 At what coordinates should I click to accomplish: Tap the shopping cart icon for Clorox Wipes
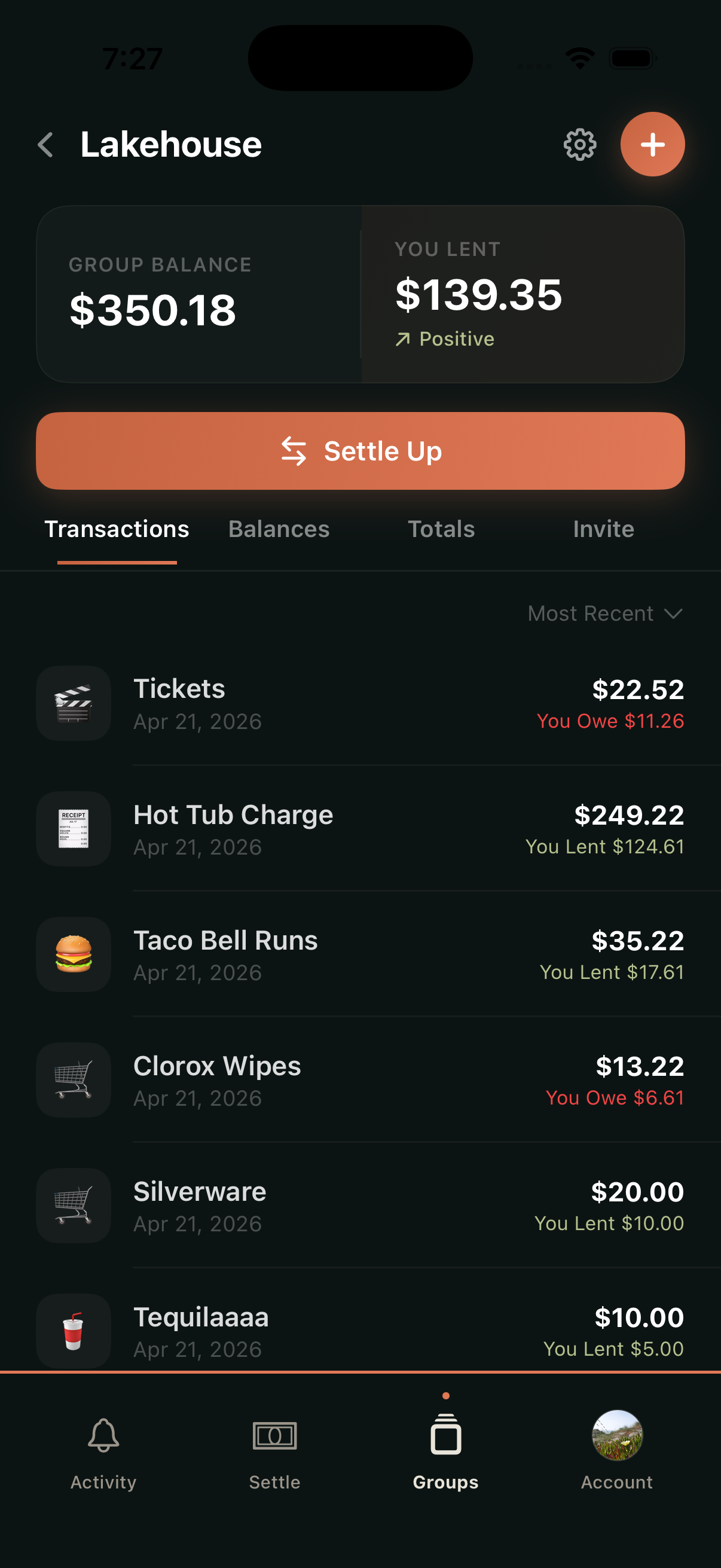coord(73,1081)
